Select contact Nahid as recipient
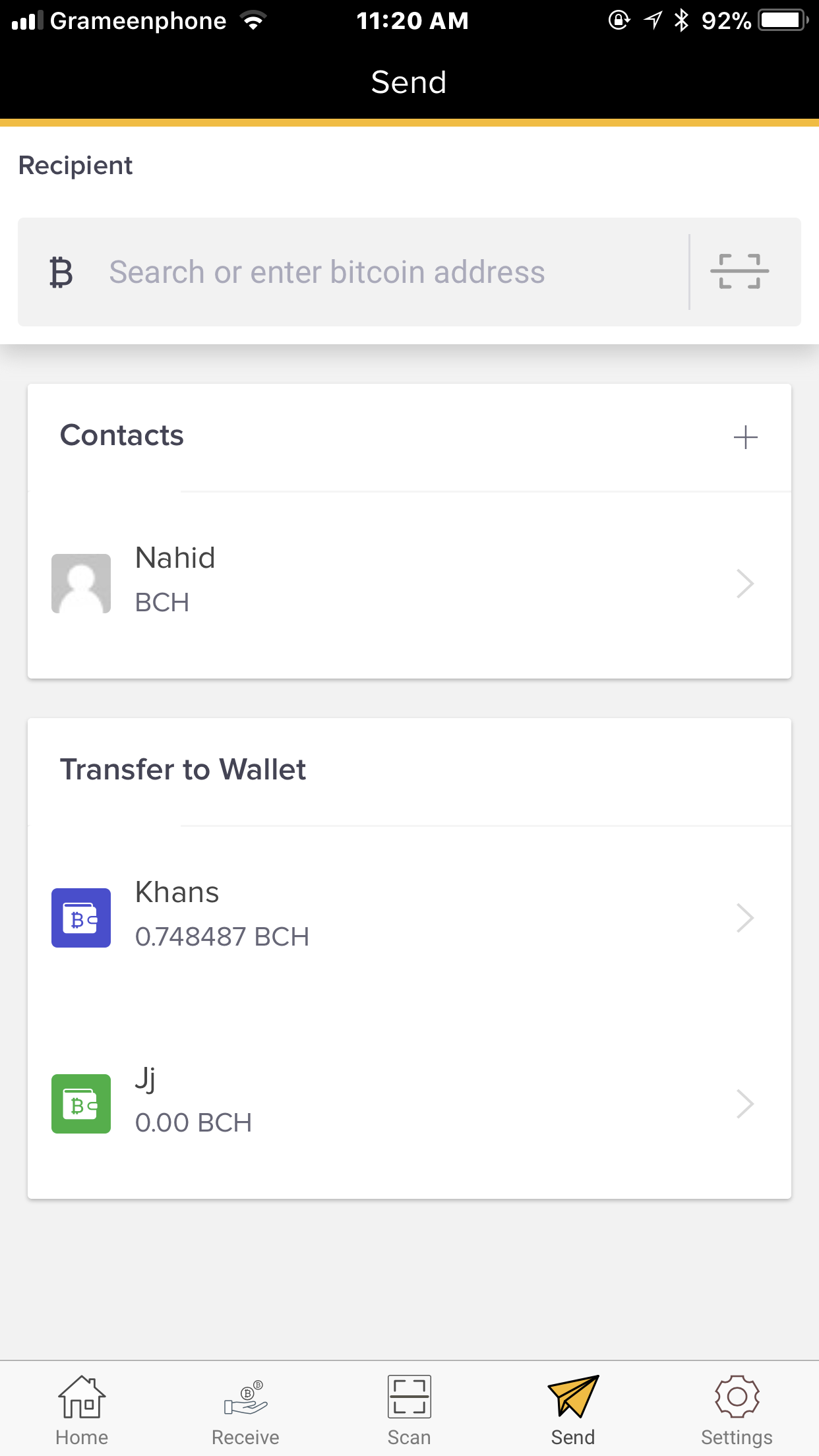Image resolution: width=819 pixels, height=1456 pixels. (x=409, y=583)
